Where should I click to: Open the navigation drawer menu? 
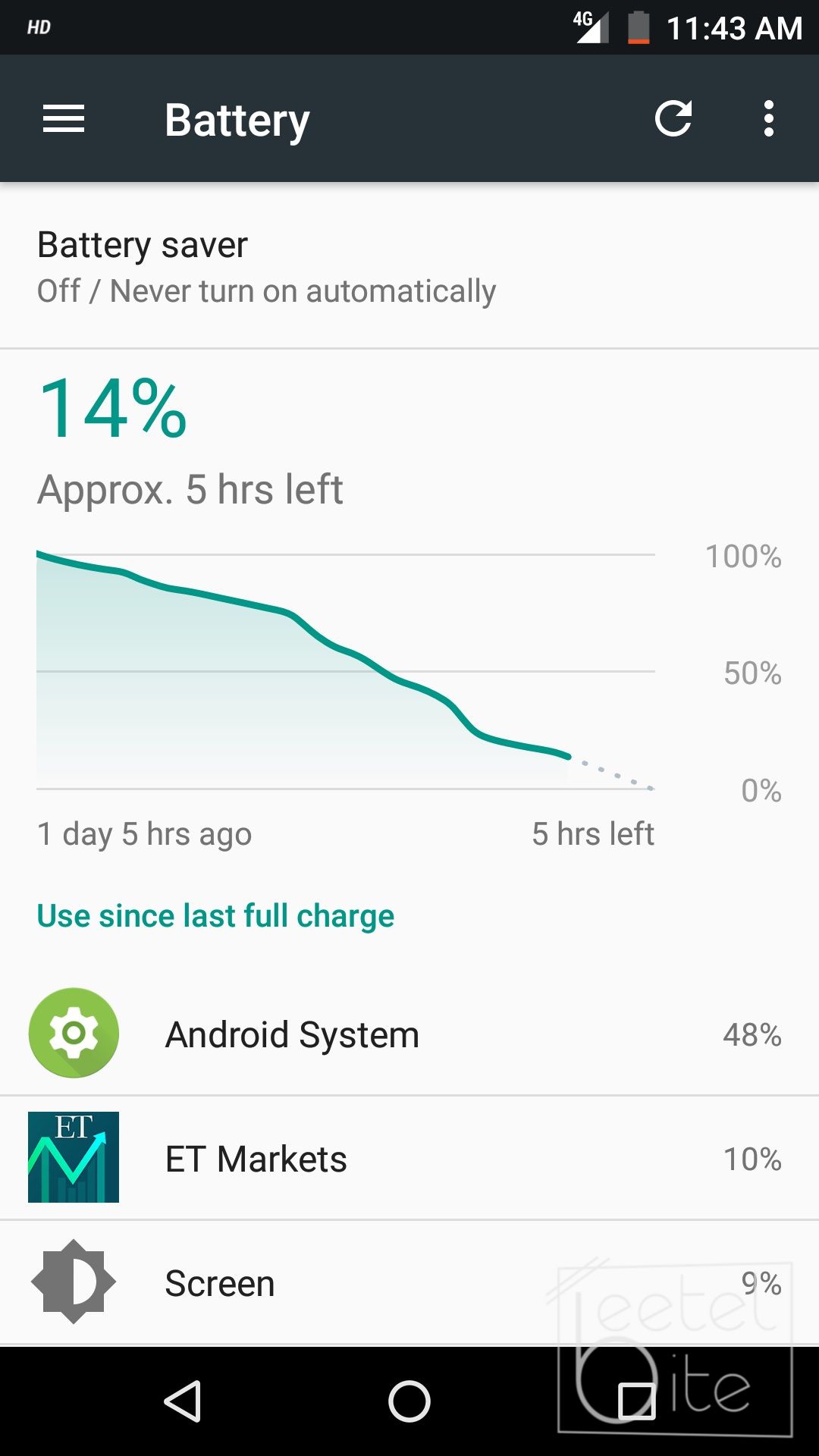[64, 119]
